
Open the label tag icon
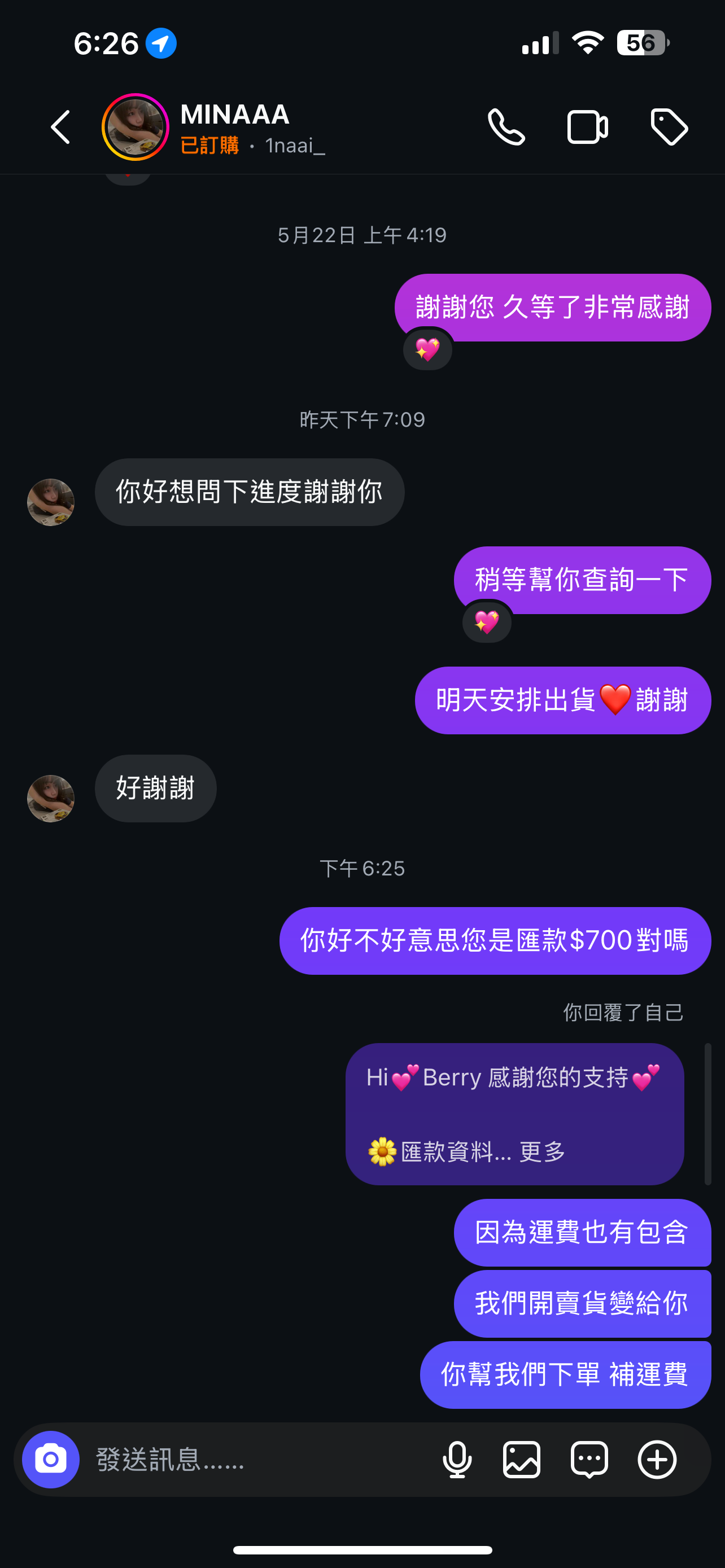tap(669, 127)
